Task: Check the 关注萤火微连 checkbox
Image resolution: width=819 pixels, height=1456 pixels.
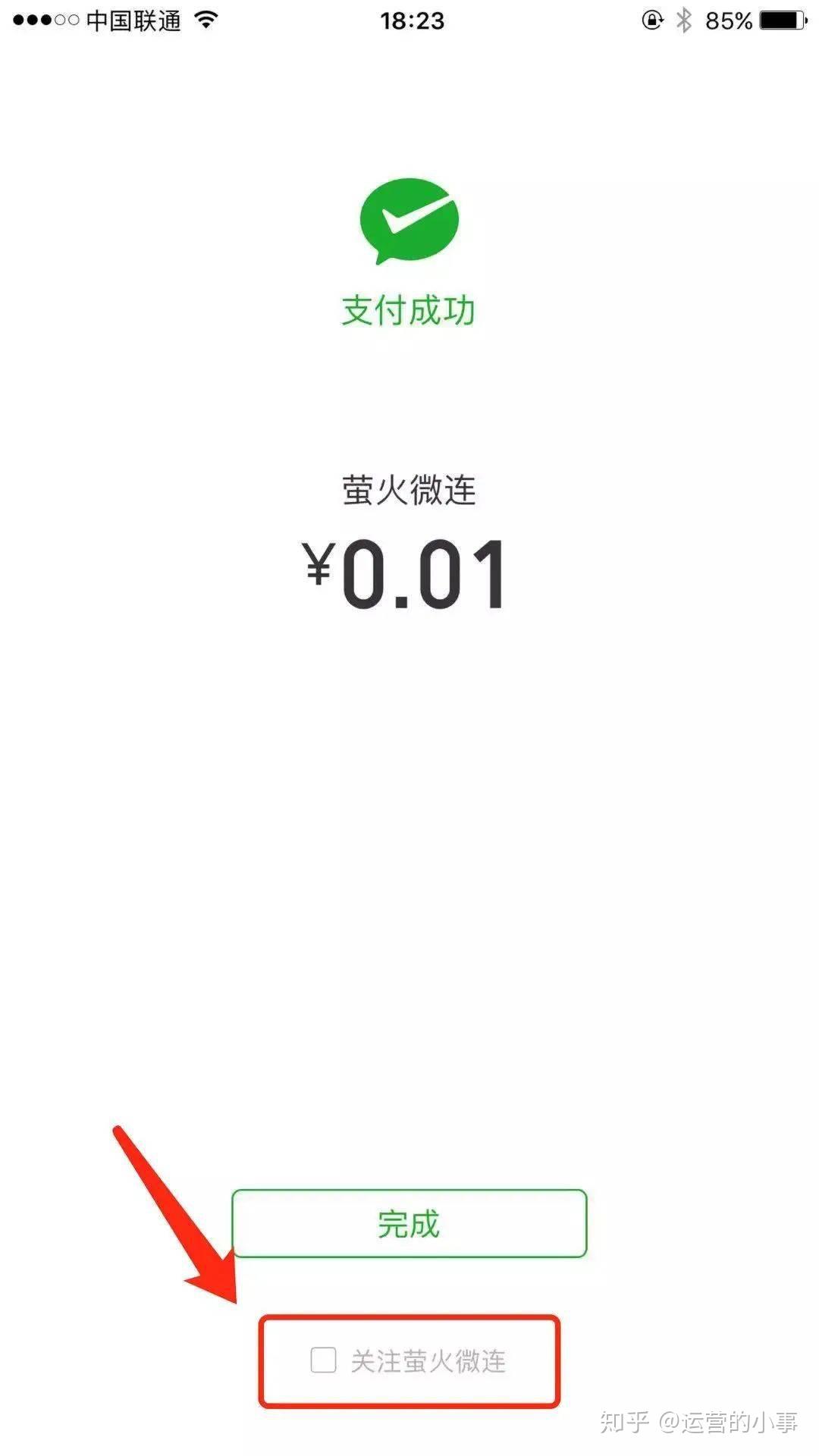Action: pyautogui.click(x=324, y=1360)
